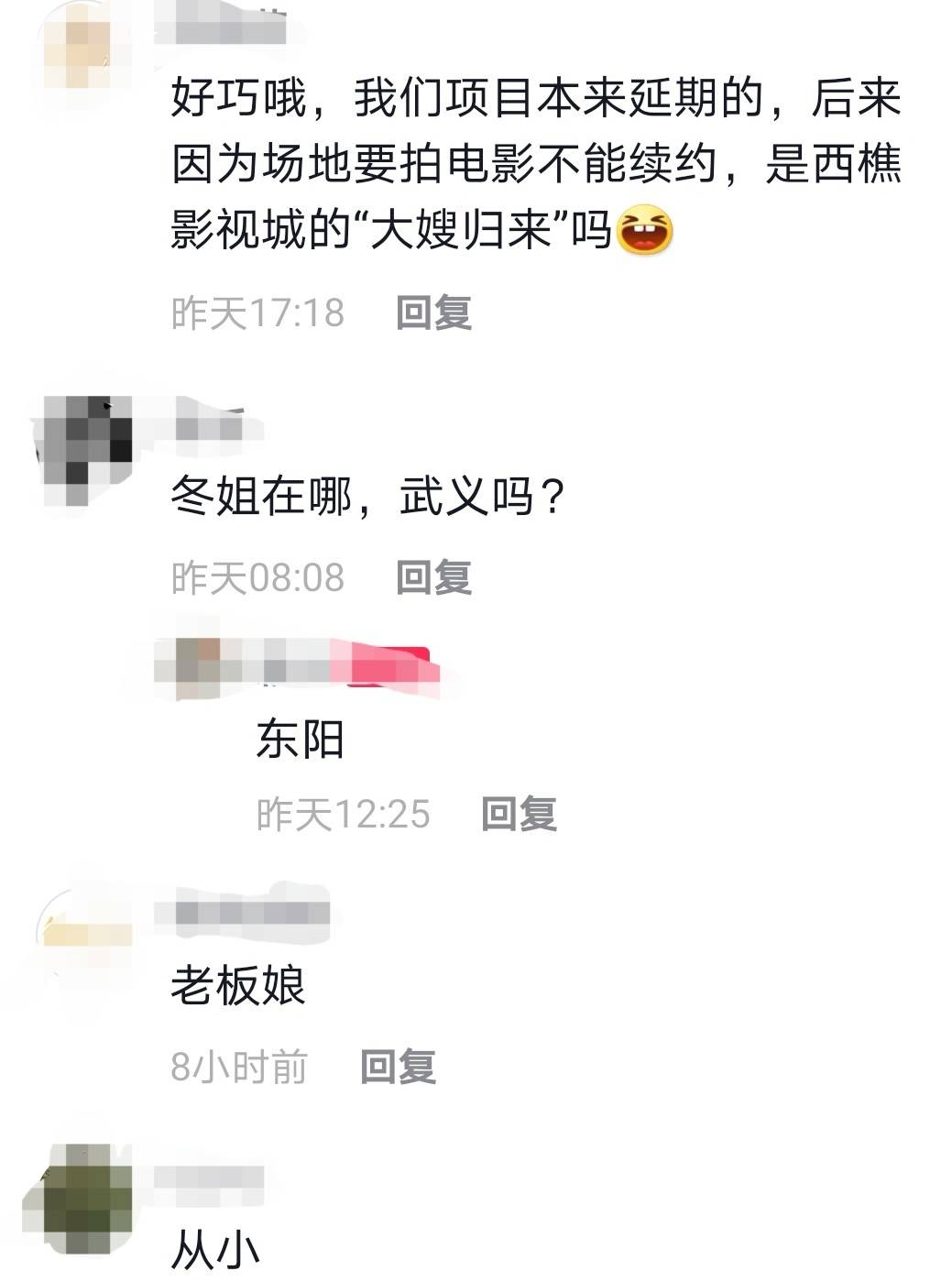The image size is (952, 1282).
Task: Open avatar of the 好巧哦 commenter
Action: point(84,41)
